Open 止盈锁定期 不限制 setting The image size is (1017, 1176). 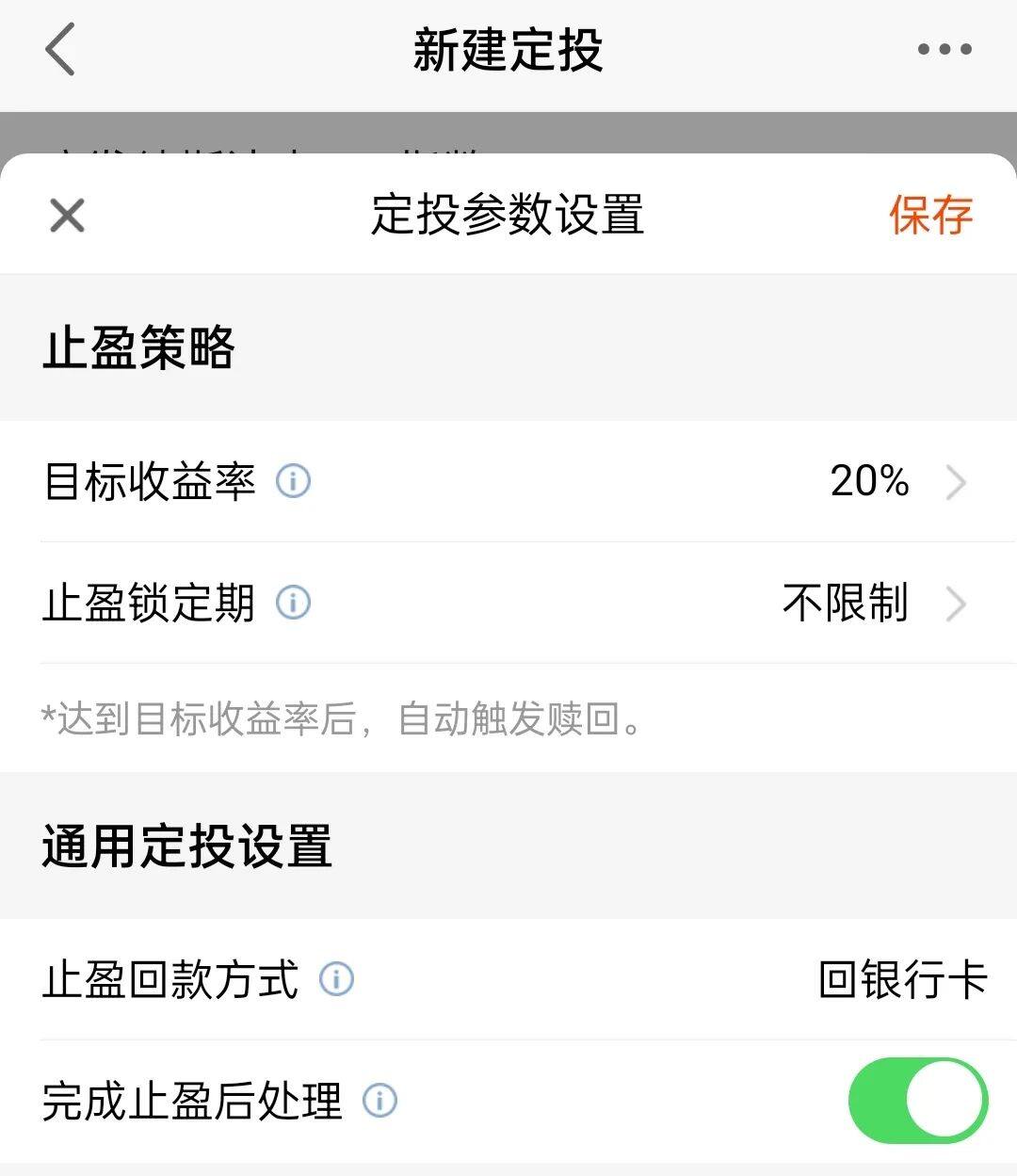(871, 603)
